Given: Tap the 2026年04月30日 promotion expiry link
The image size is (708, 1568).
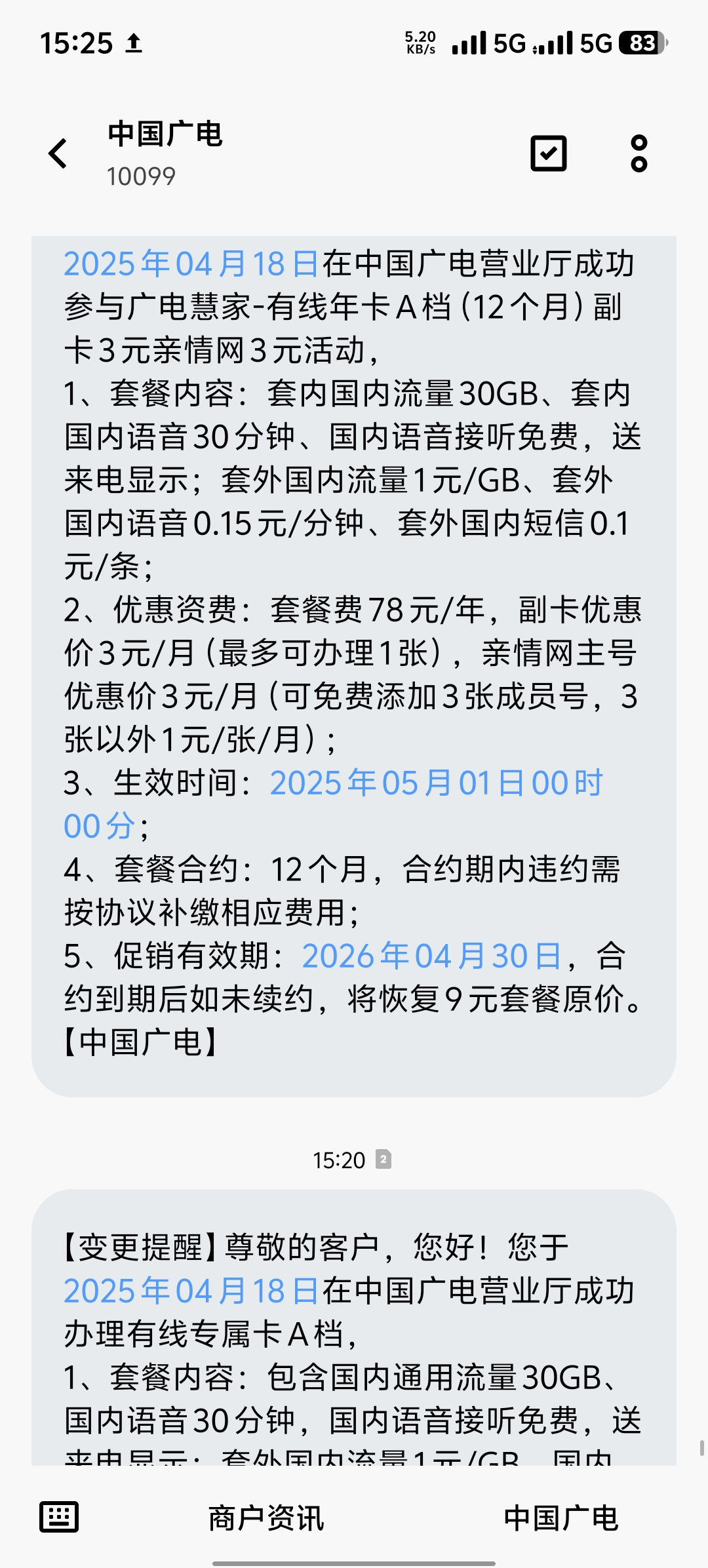Looking at the screenshot, I should tap(434, 958).
